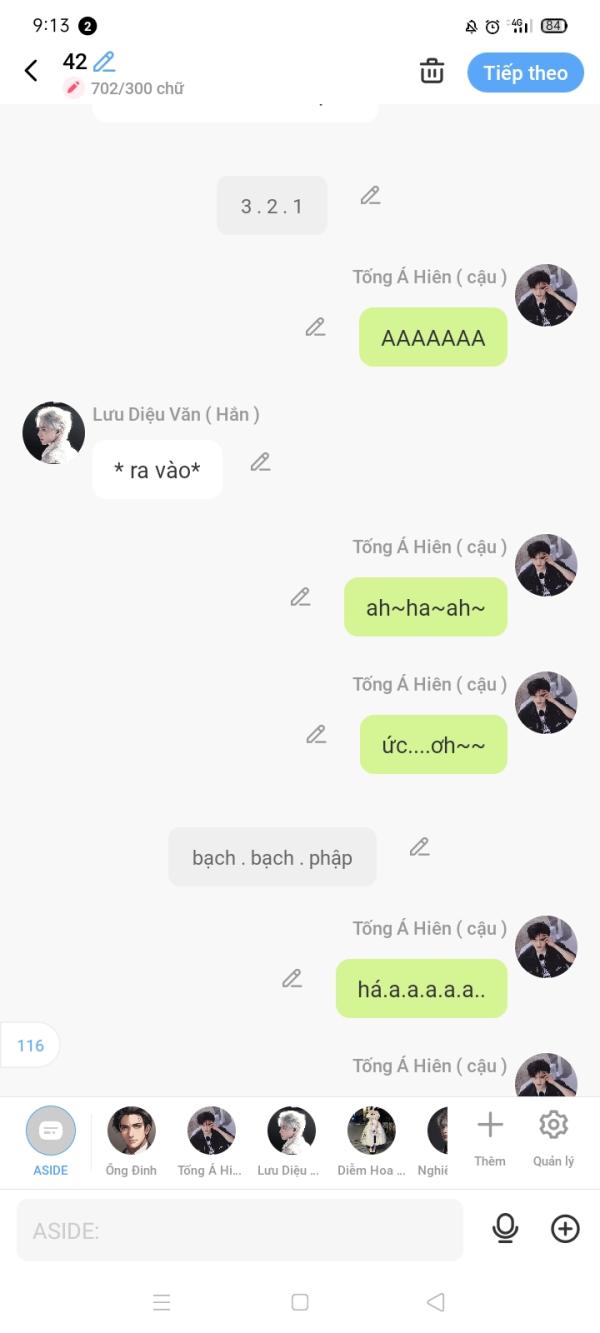Select the ASIDE narrator option
The width and height of the screenshot is (600, 1333).
[x=51, y=1141]
